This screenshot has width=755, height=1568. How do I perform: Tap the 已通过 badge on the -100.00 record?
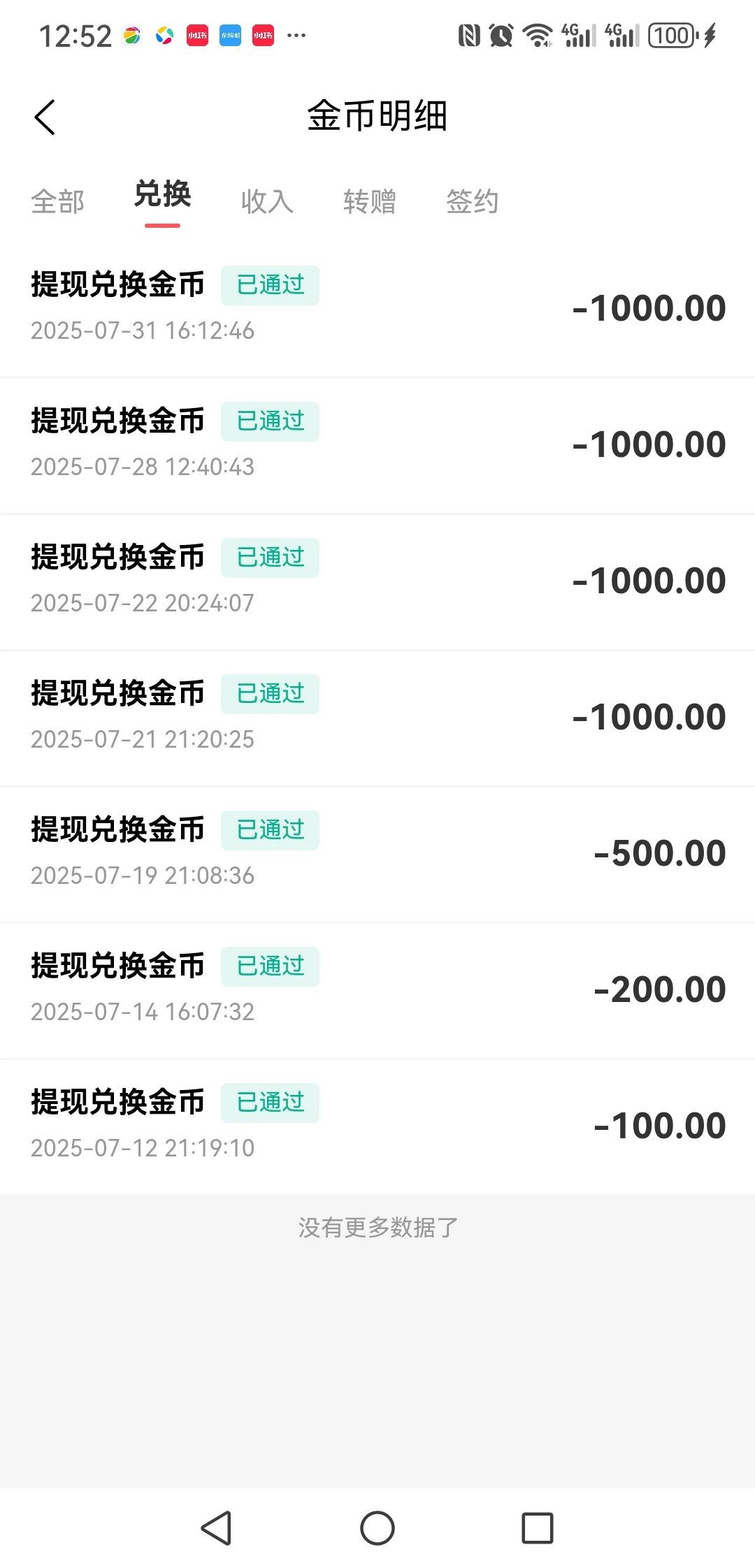pyautogui.click(x=270, y=1103)
